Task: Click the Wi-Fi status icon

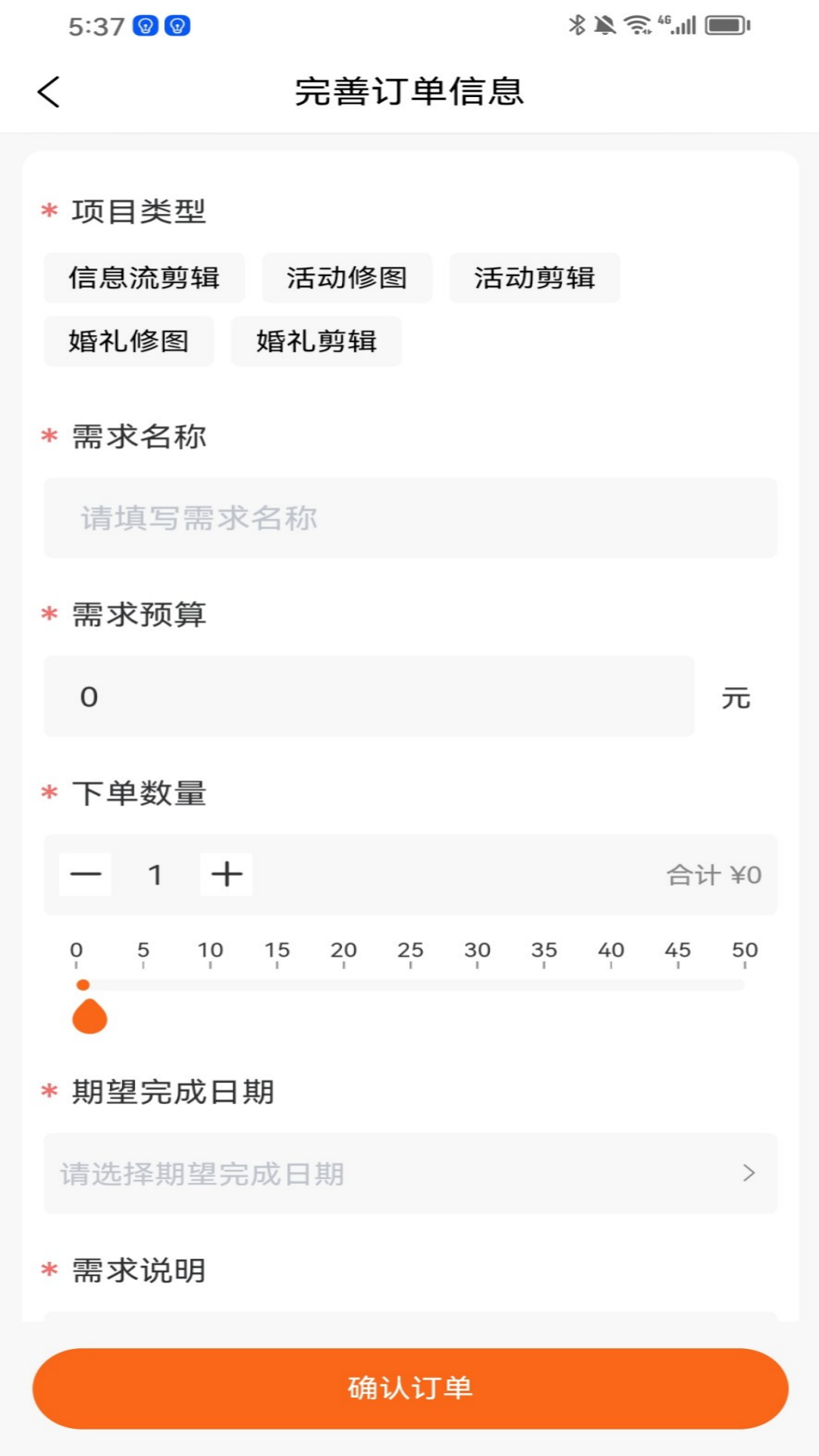Action: (635, 24)
